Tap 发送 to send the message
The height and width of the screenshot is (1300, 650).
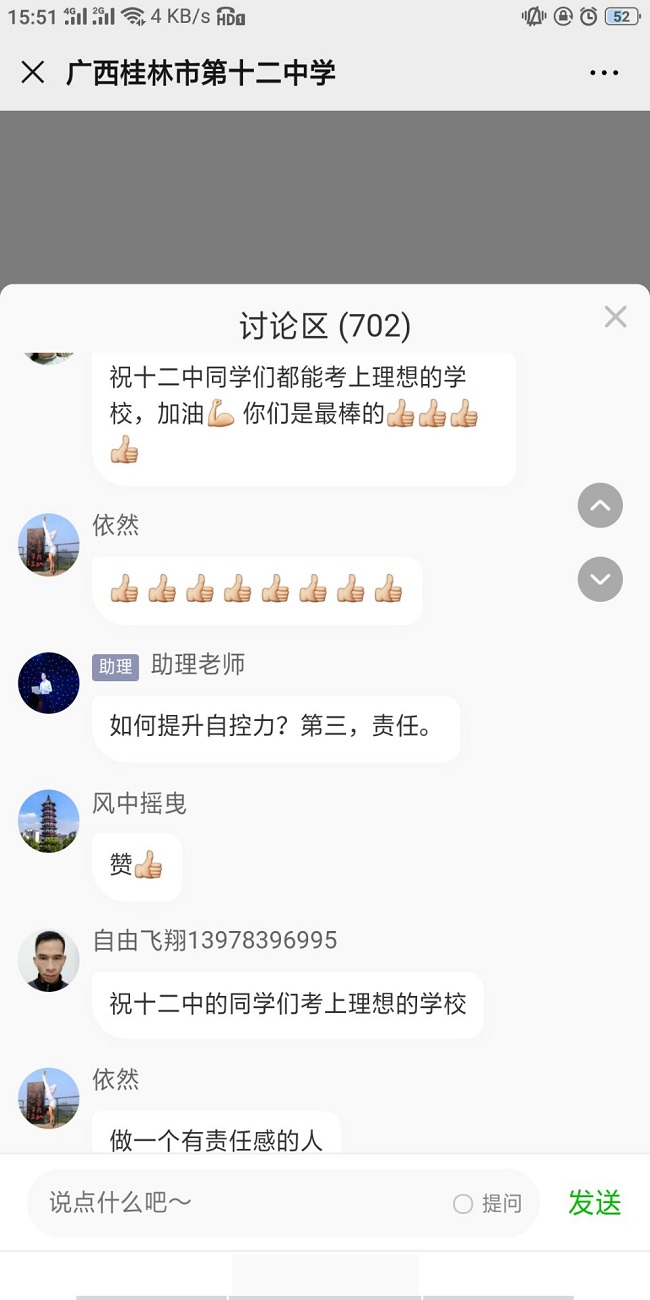(x=594, y=1203)
